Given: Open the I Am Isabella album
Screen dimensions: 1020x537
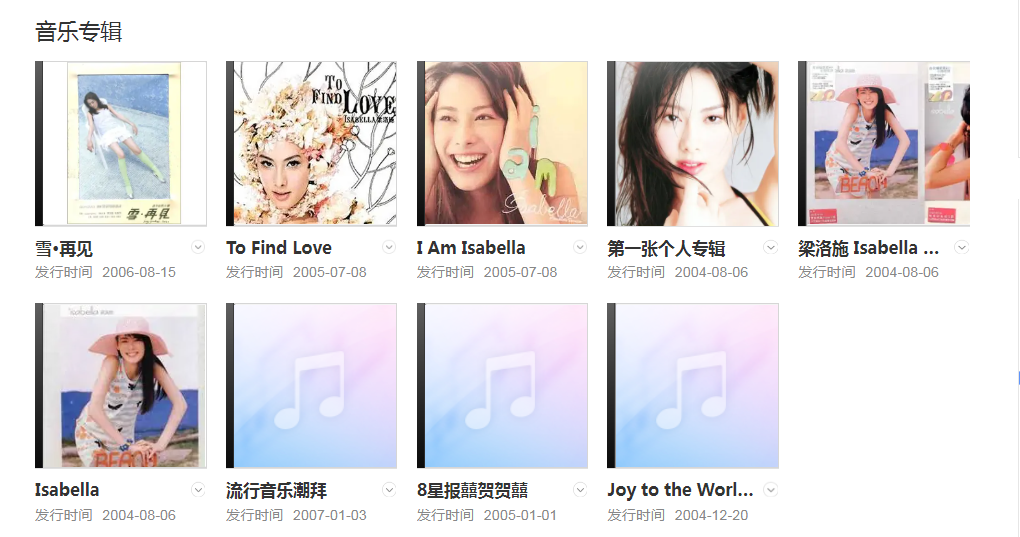Looking at the screenshot, I should 502,144.
